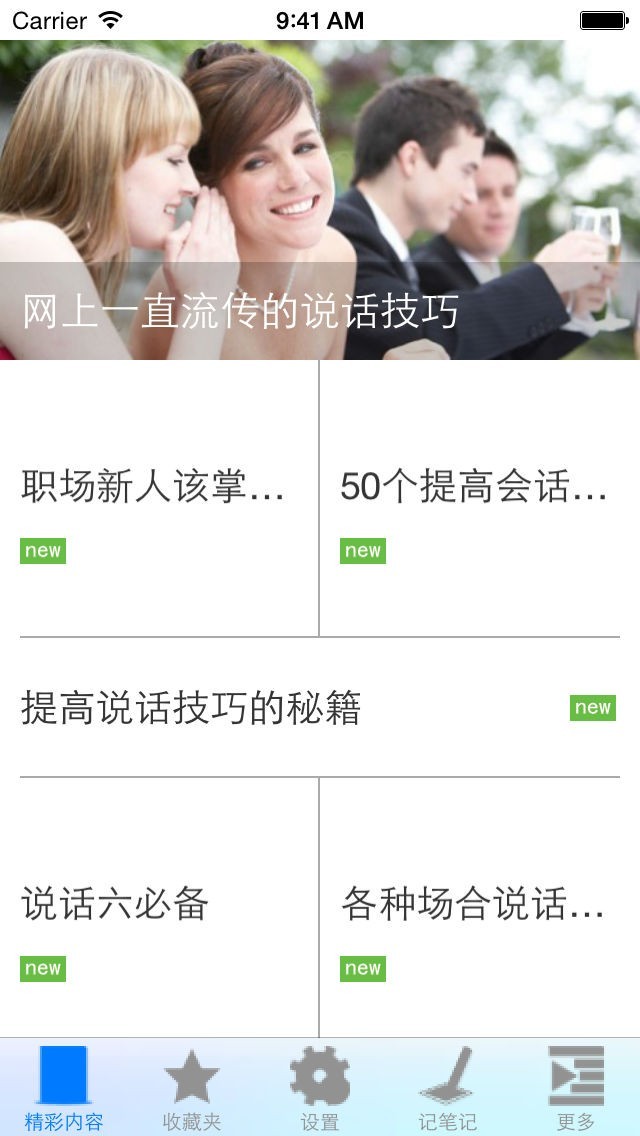Open the 更多 more tab
Image resolution: width=640 pixels, height=1136 pixels.
pyautogui.click(x=576, y=1088)
